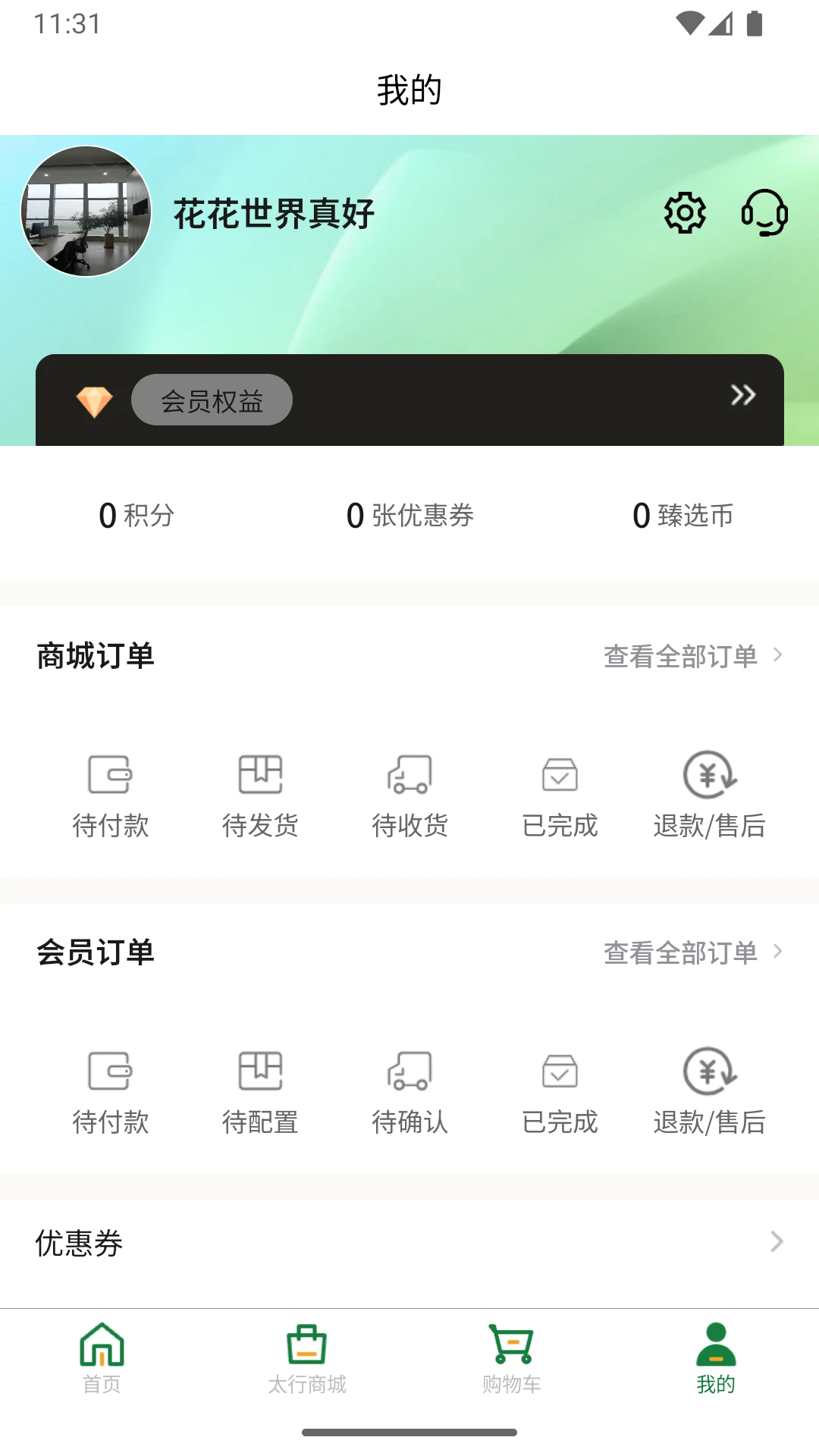Expand 查看全部订单 for 商城订单
This screenshot has height=1456, width=819.
(x=680, y=657)
